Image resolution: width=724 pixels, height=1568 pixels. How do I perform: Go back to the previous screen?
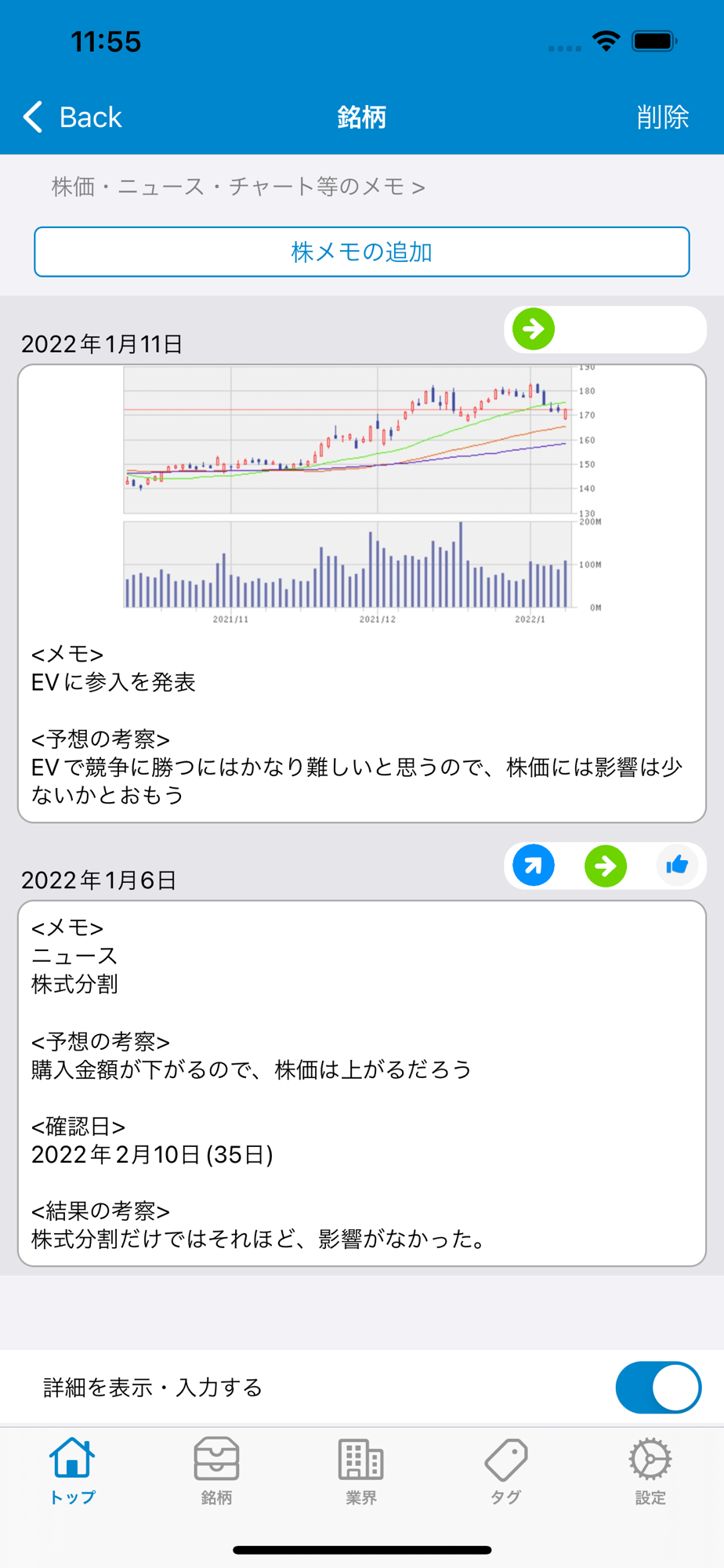click(73, 118)
